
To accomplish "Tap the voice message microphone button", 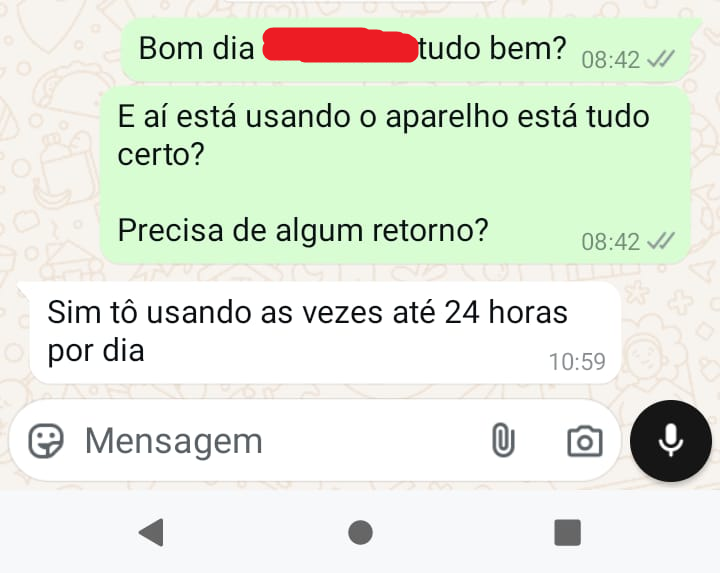I will point(671,441).
